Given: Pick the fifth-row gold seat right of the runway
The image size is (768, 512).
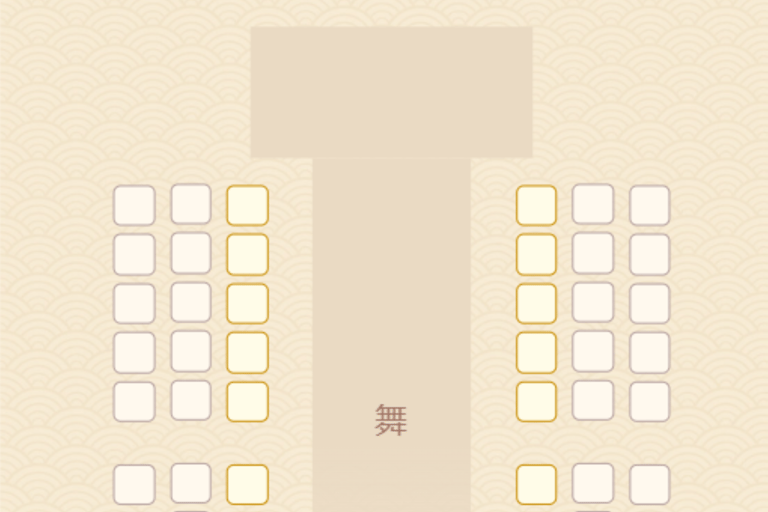Looking at the screenshot, I should tap(536, 401).
